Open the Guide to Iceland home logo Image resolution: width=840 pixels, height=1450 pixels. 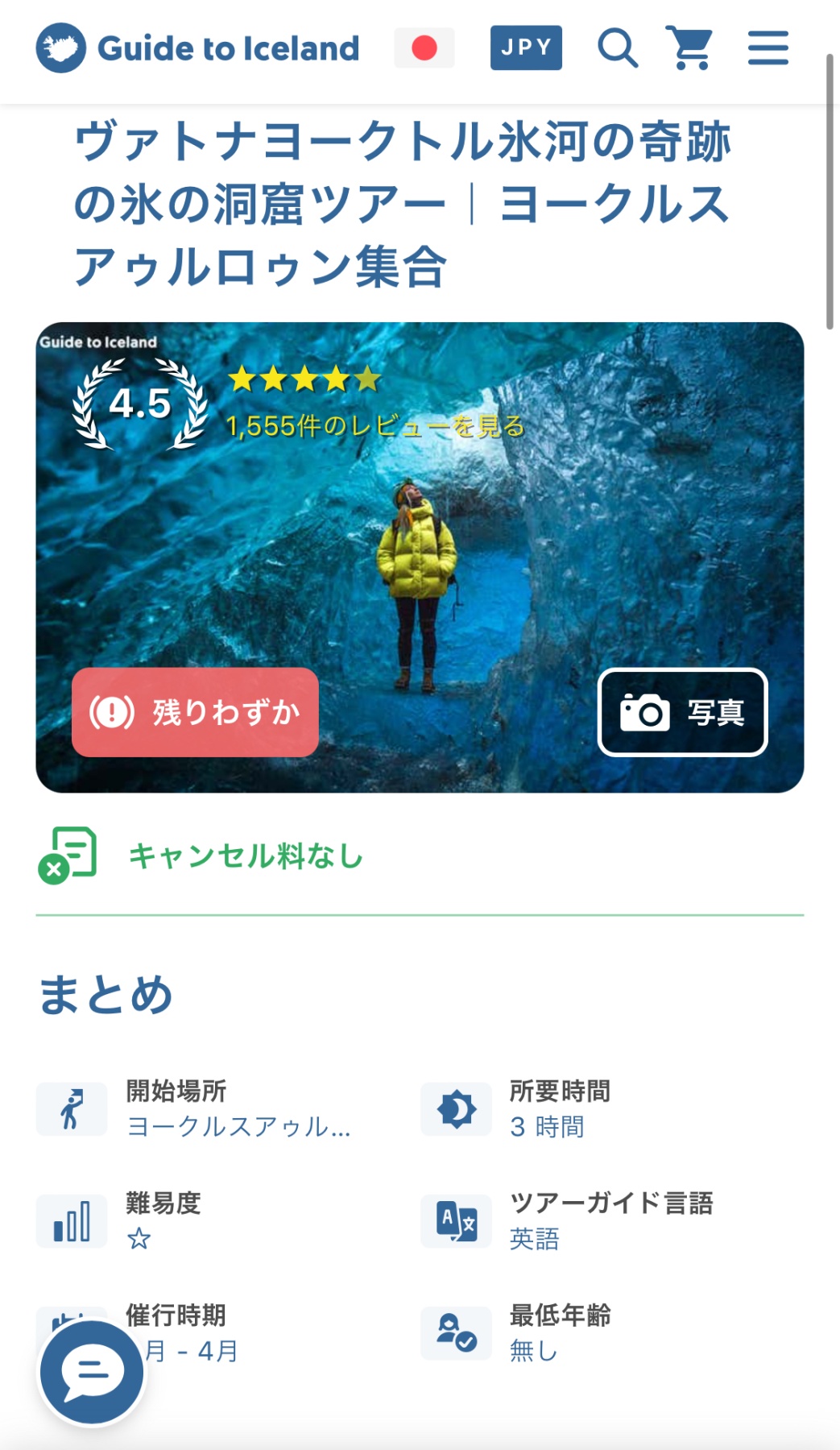pyautogui.click(x=197, y=48)
